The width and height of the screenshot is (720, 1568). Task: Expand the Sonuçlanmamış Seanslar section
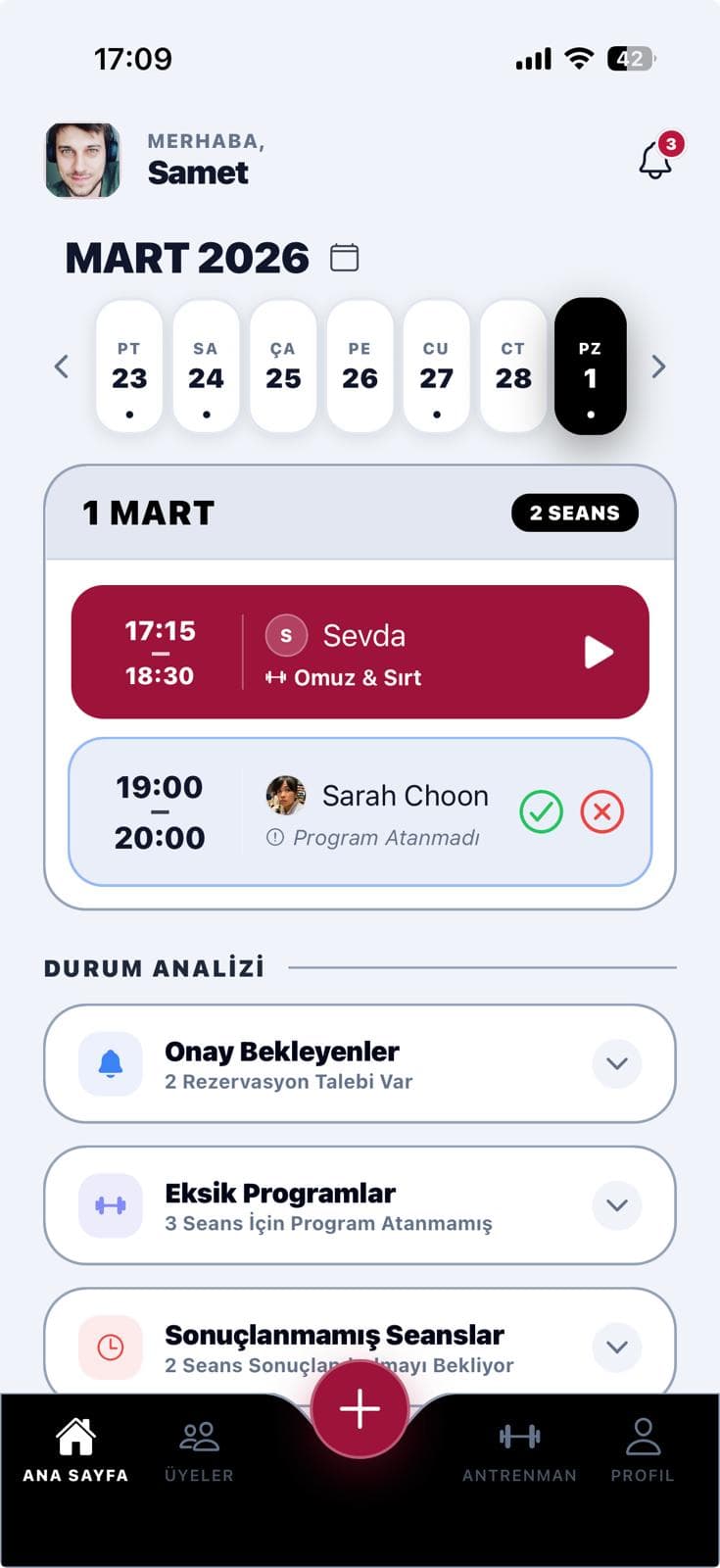pos(616,1347)
